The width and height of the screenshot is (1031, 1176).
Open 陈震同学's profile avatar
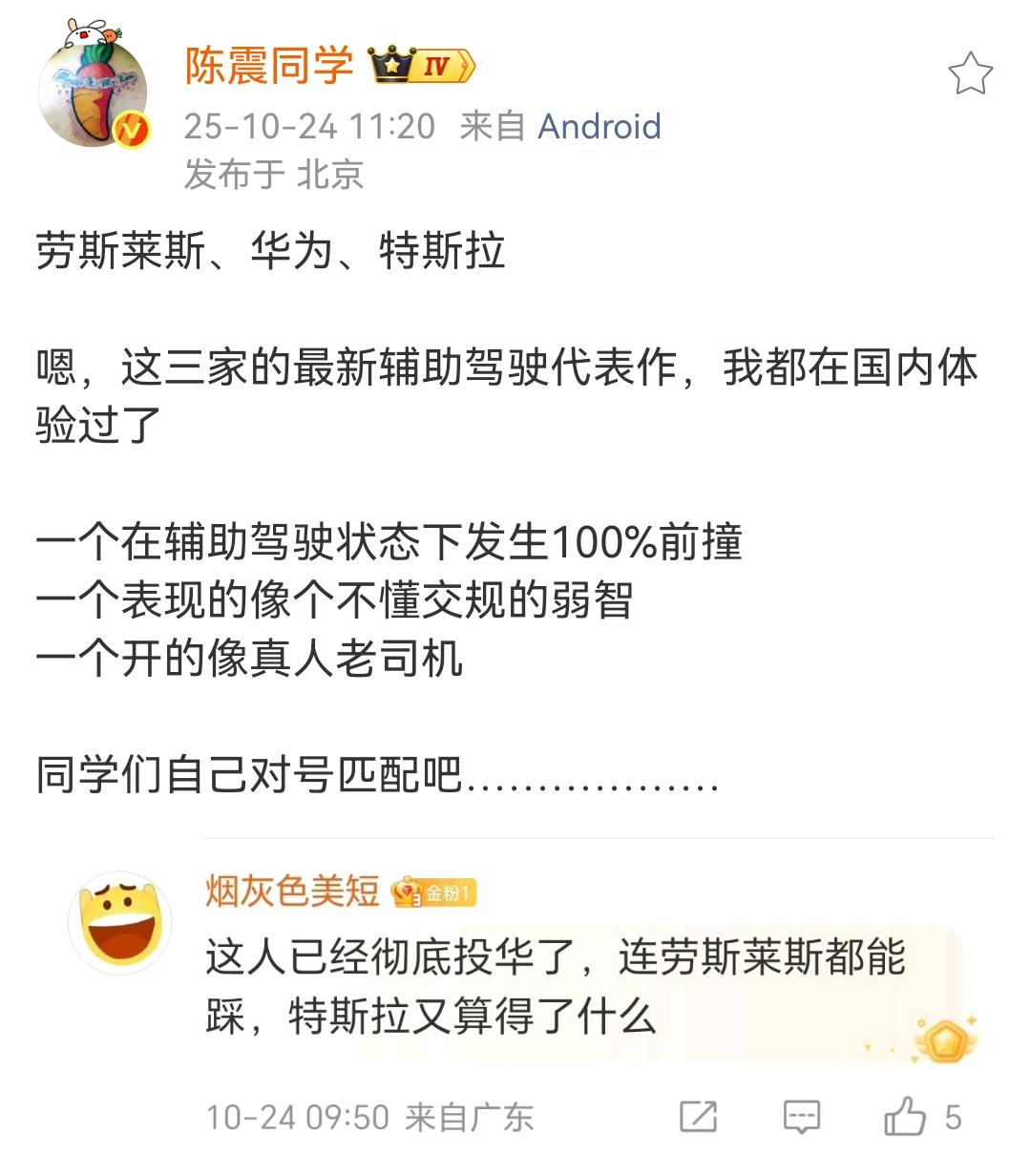(x=94, y=92)
